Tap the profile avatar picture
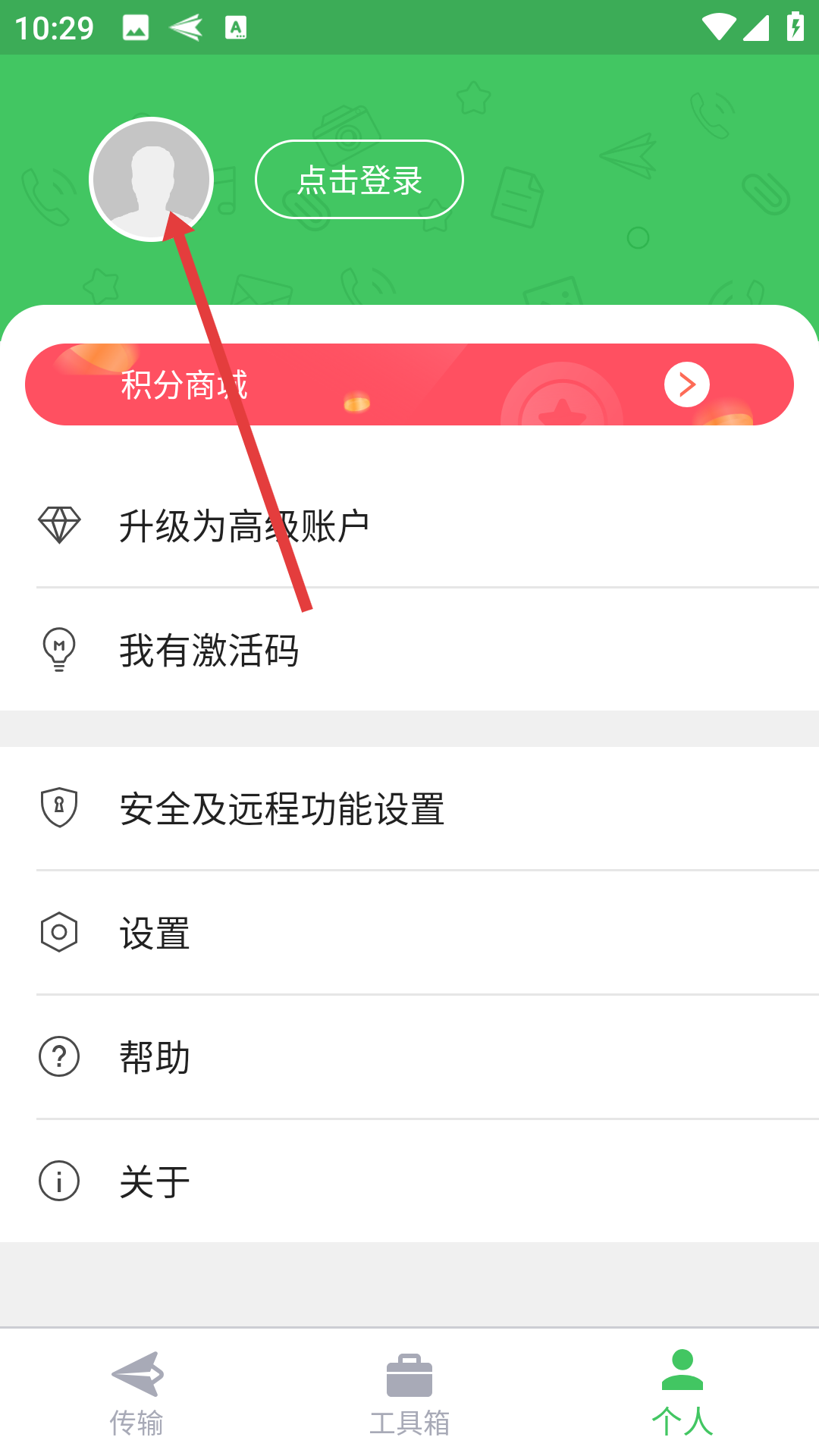This screenshot has width=819, height=1456. [151, 179]
